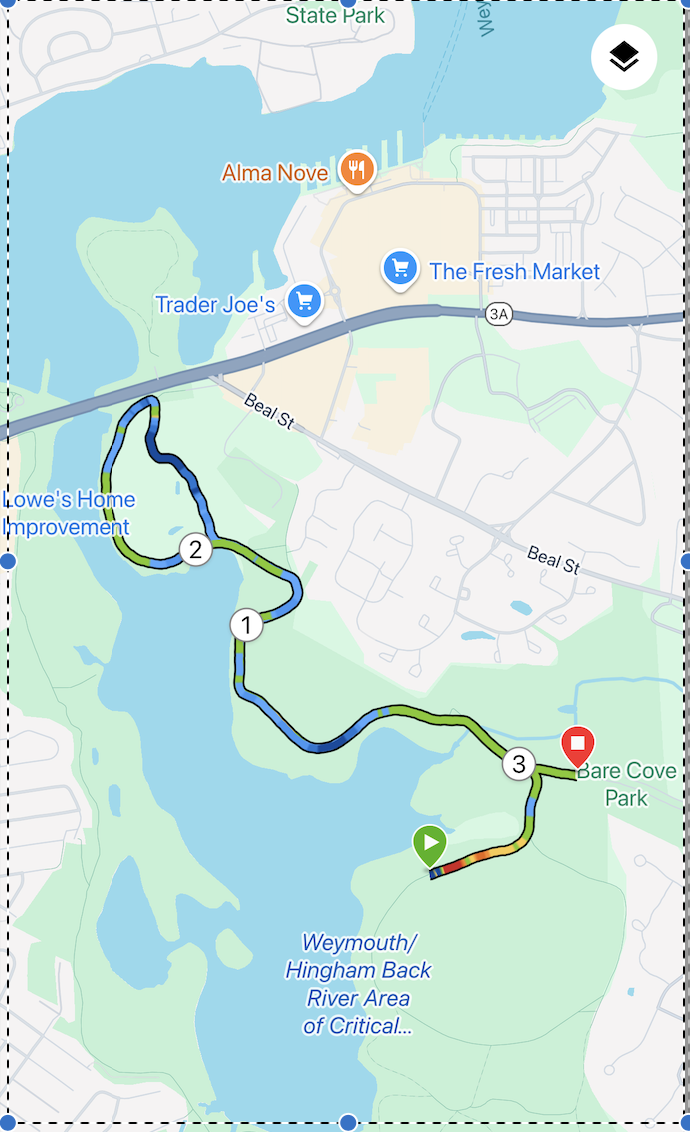Select The Fresh Market map pin
Screen dimensions: 690x1132
400,268
